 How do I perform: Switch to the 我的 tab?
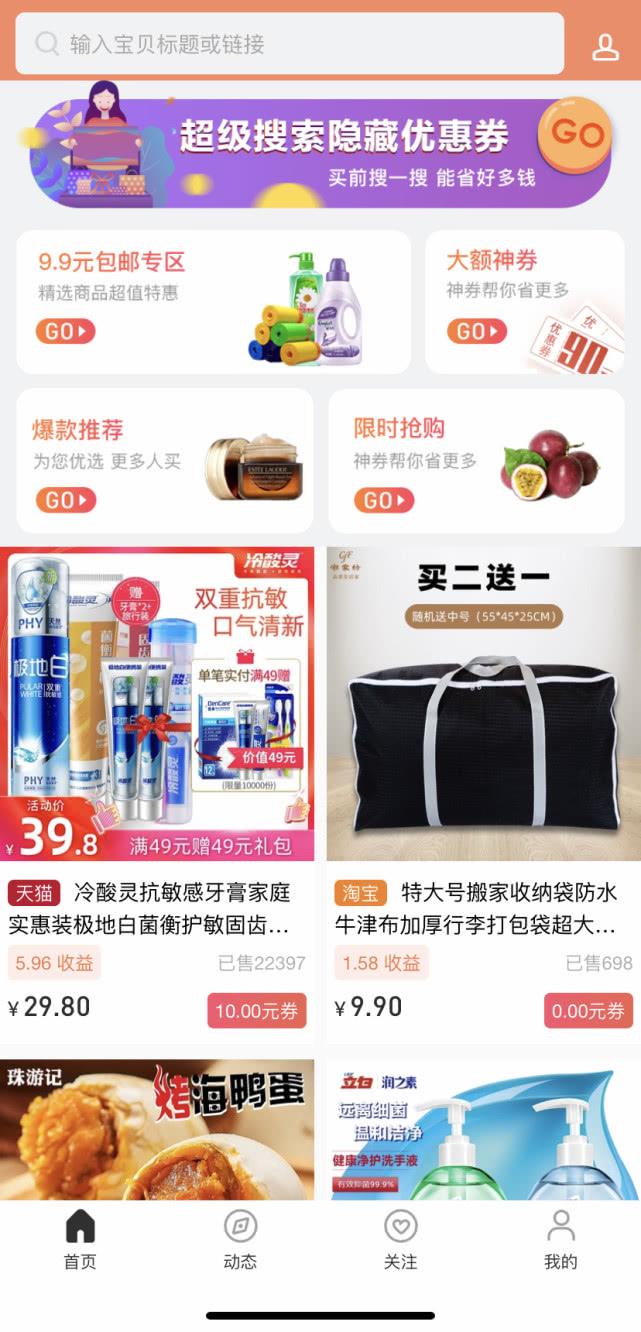(x=560, y=1240)
